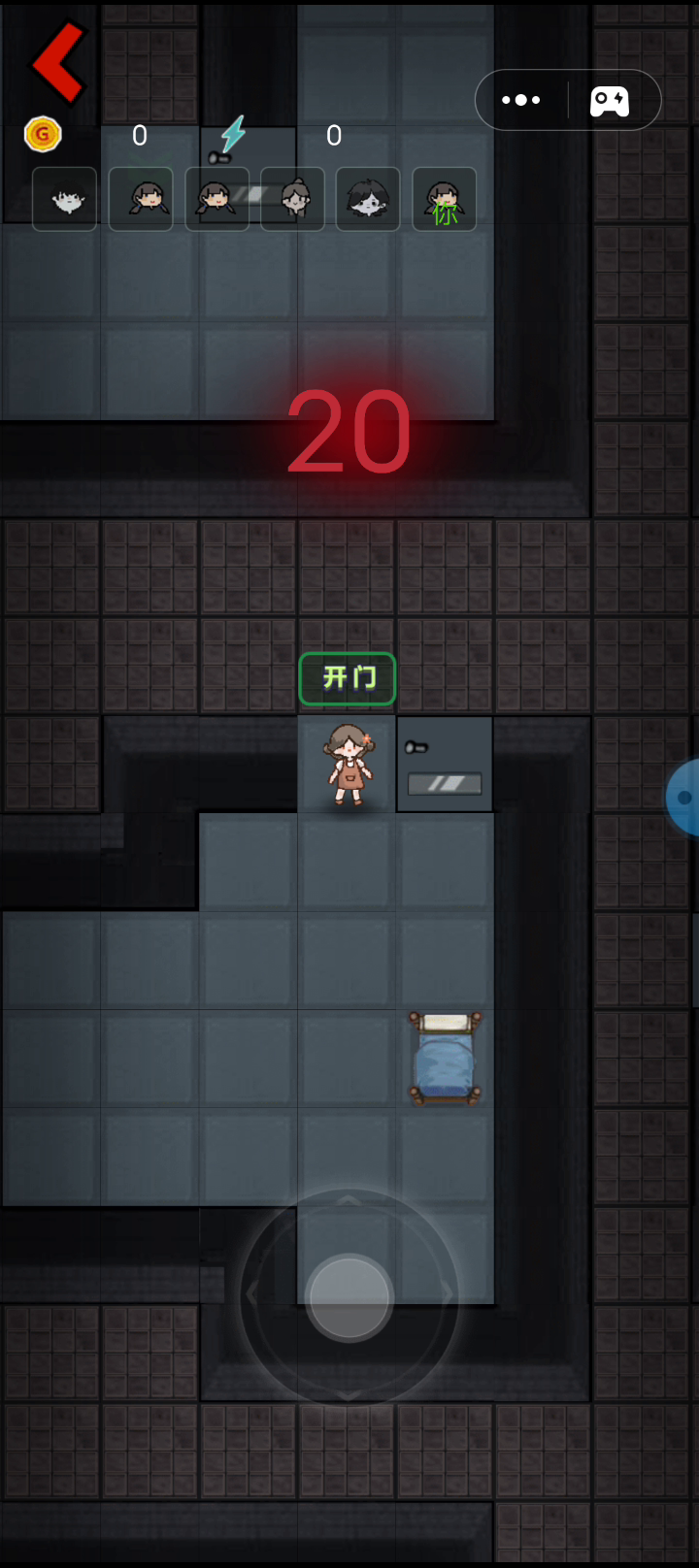Tap the 开门 open door button
The width and height of the screenshot is (699, 1568).
(x=348, y=678)
